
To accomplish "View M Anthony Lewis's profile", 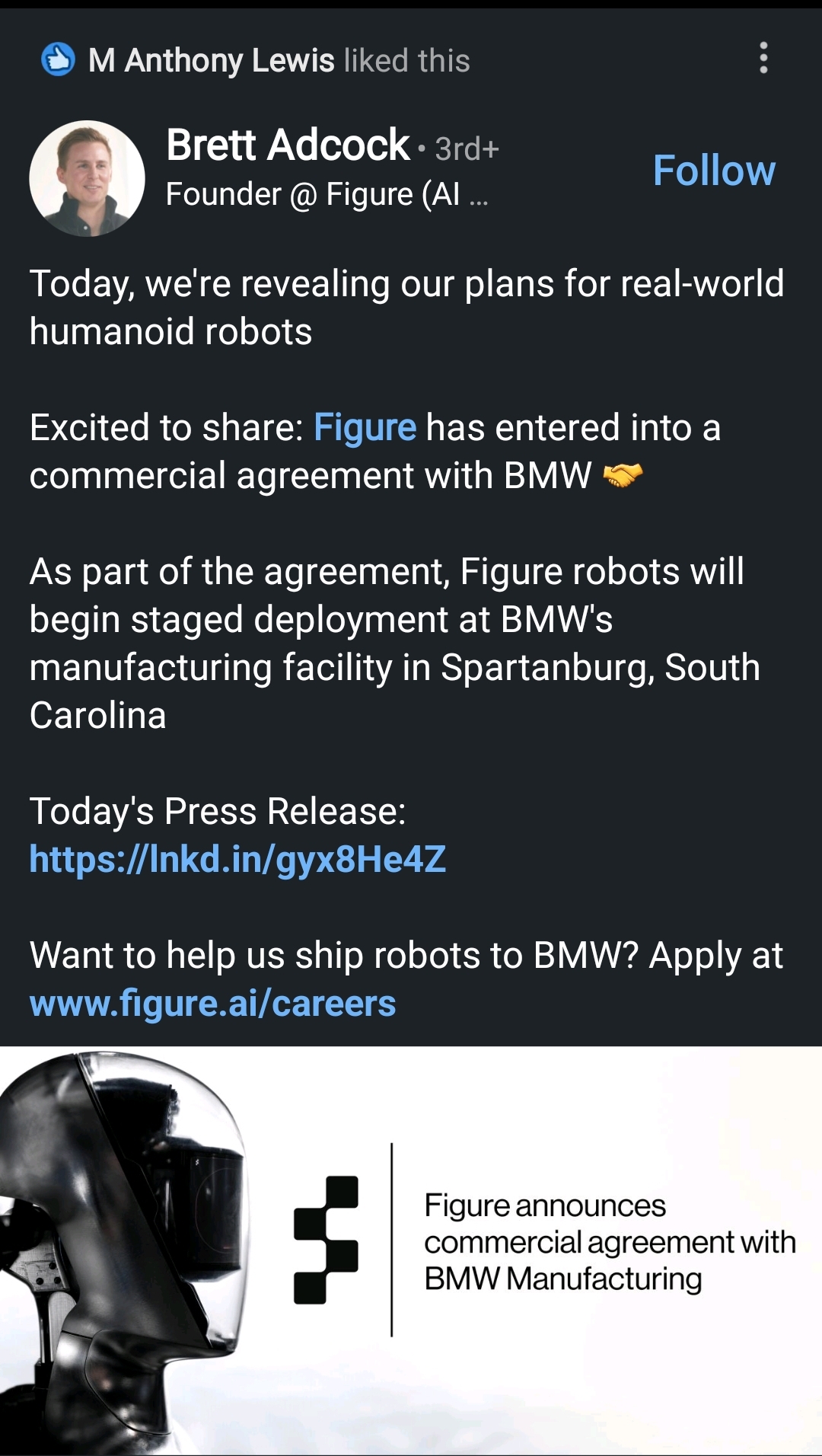I will pos(211,61).
